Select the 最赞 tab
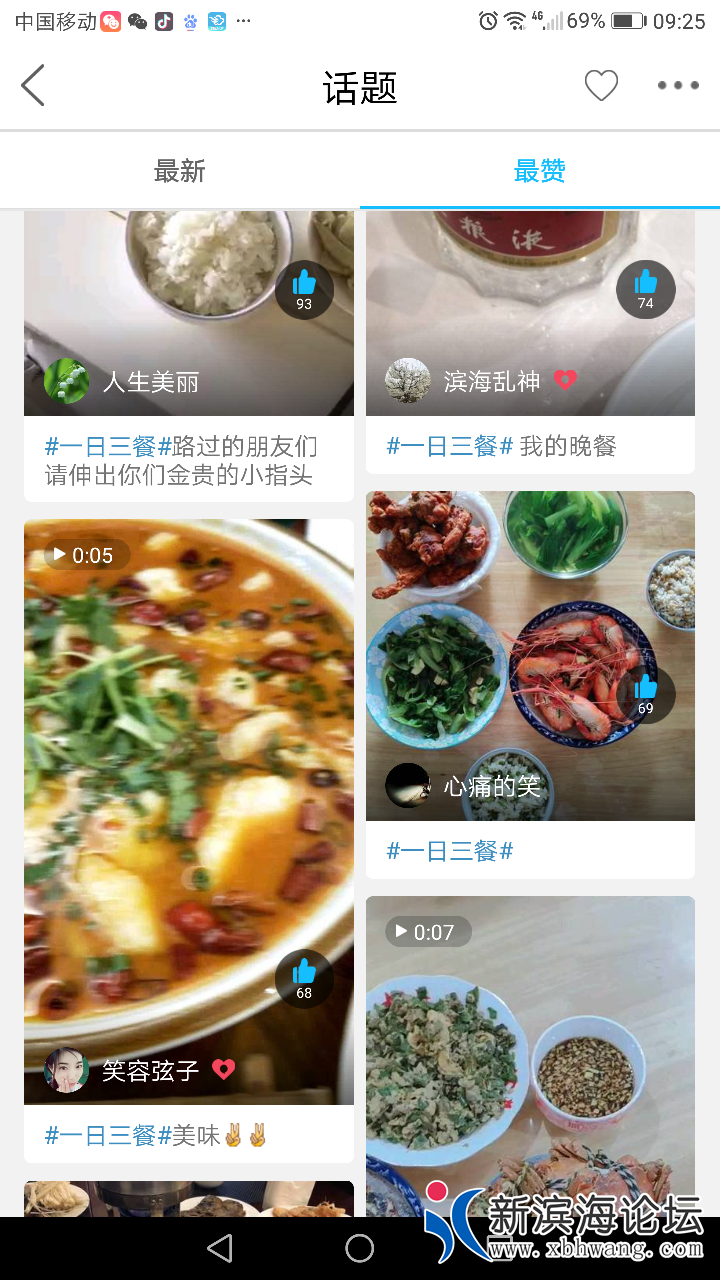This screenshot has height=1280, width=720. click(x=539, y=171)
